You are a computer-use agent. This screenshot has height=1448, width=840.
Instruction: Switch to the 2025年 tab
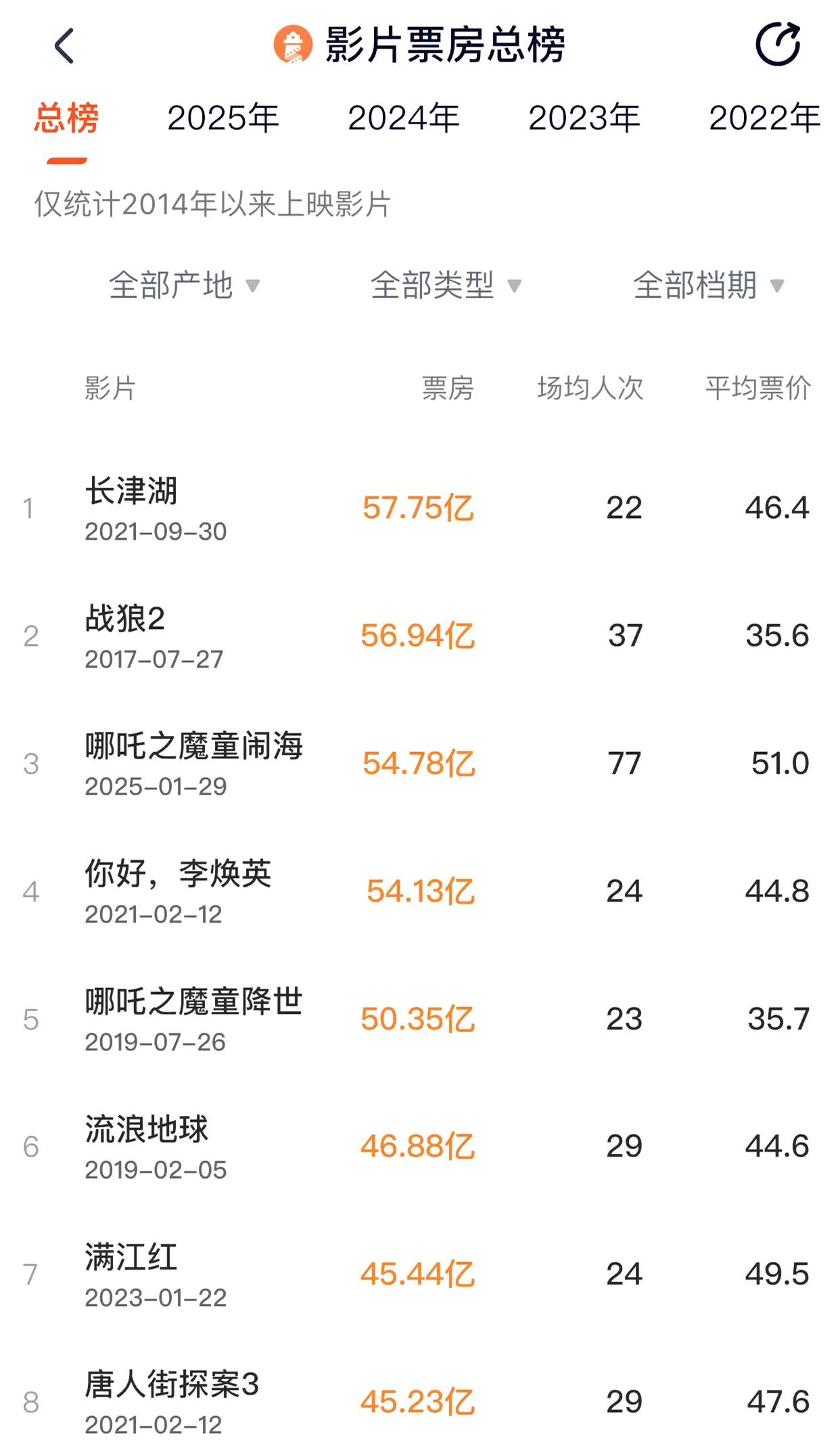223,118
